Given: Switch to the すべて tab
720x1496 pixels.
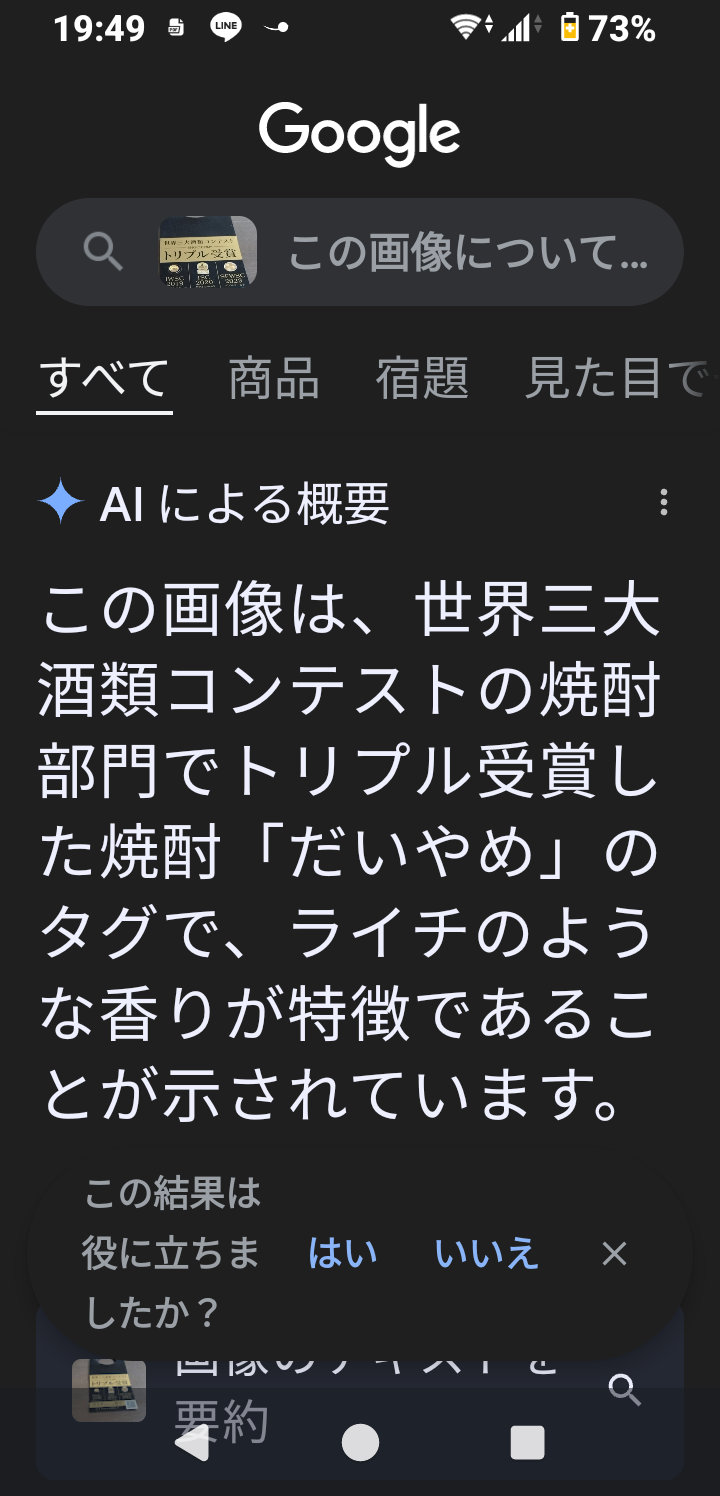Looking at the screenshot, I should 104,379.
